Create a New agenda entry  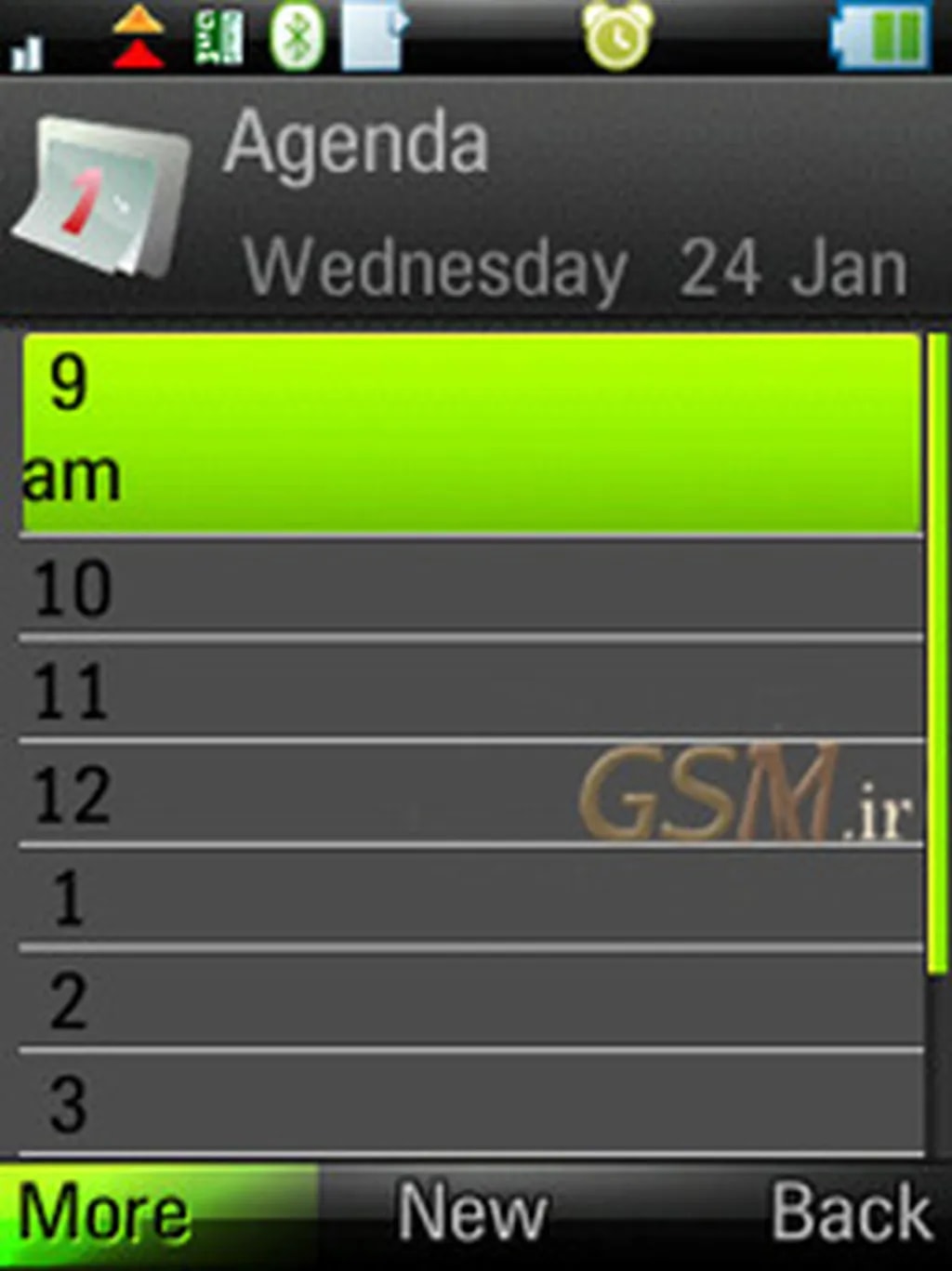(x=471, y=1211)
